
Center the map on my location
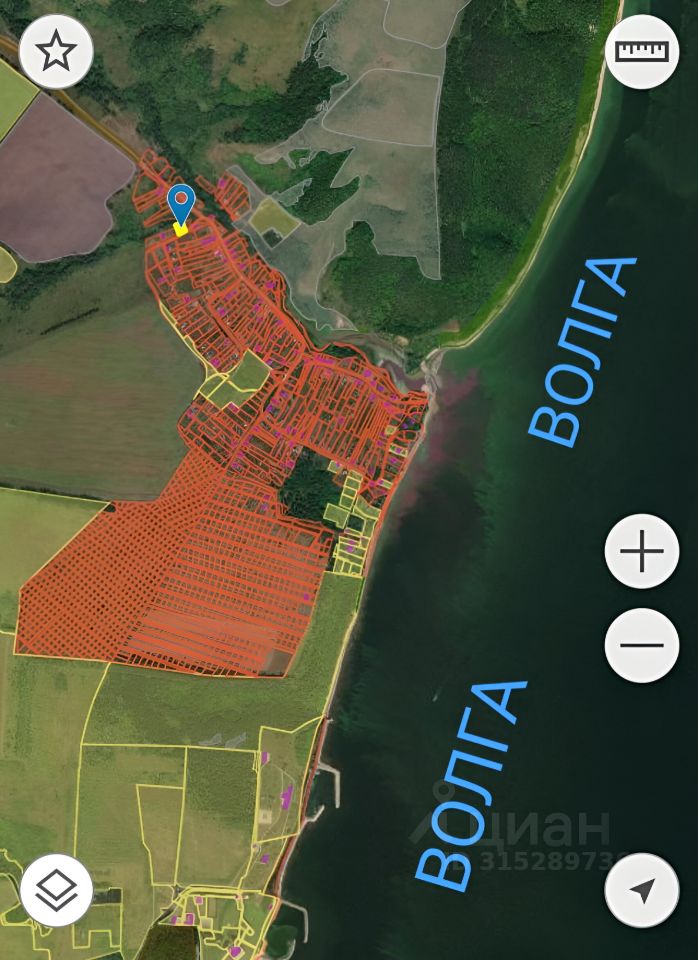(x=641, y=889)
